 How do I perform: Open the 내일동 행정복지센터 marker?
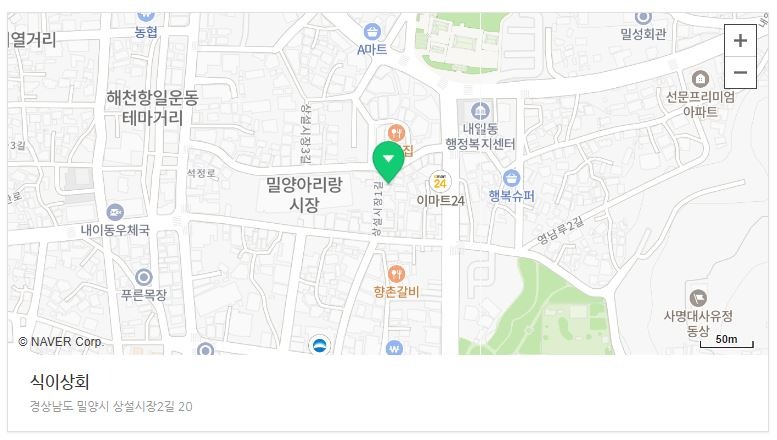(480, 111)
